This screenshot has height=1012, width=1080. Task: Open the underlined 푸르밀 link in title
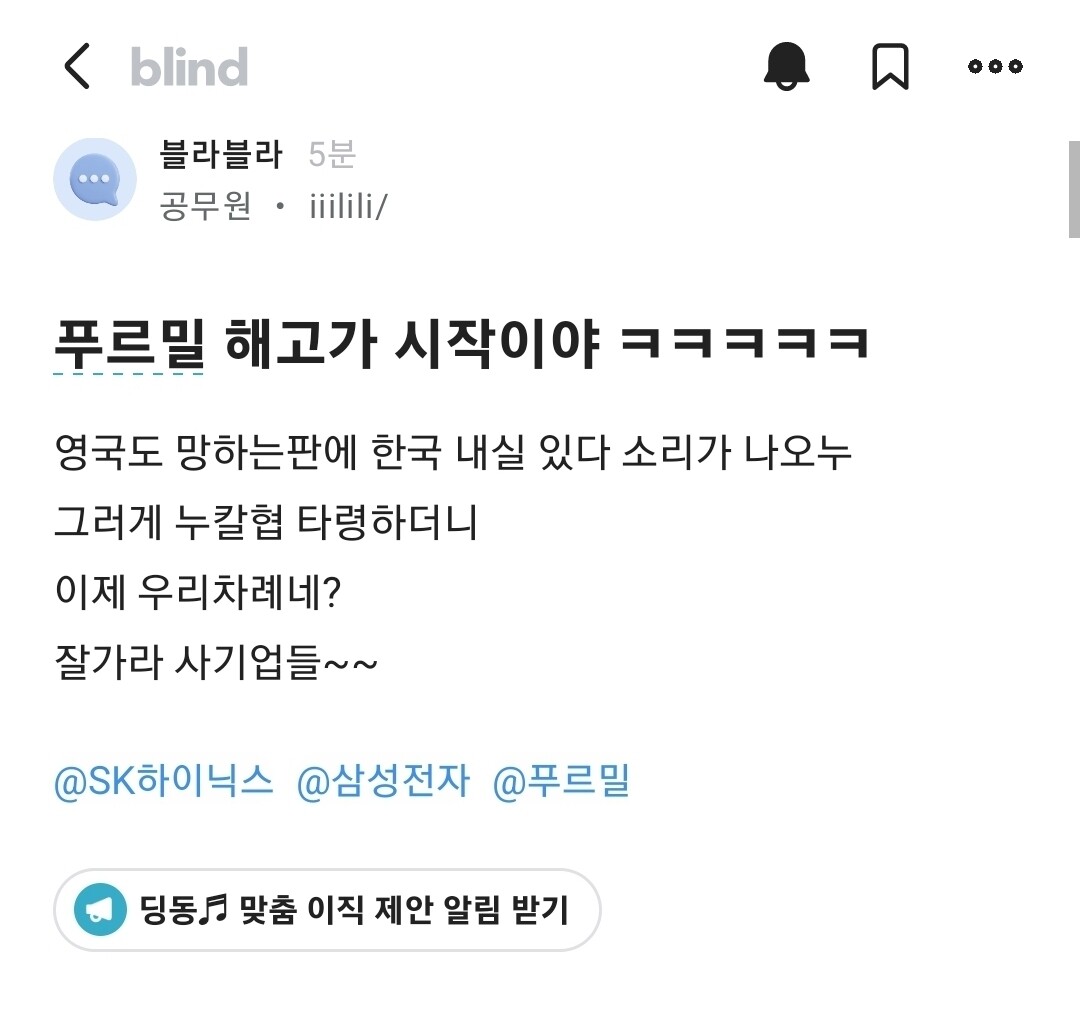pyautogui.click(x=129, y=345)
